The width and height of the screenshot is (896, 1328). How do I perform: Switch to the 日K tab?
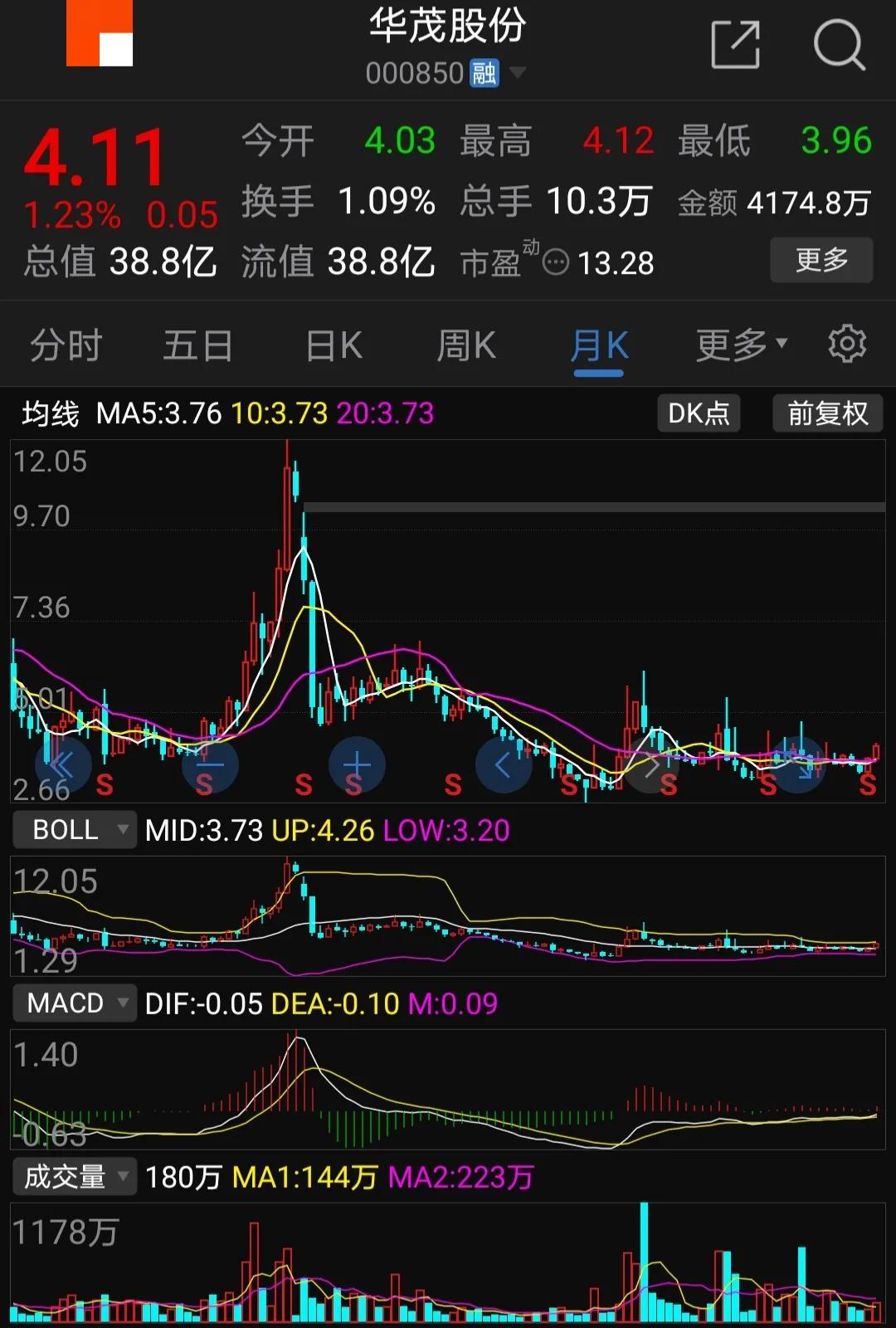tap(331, 344)
